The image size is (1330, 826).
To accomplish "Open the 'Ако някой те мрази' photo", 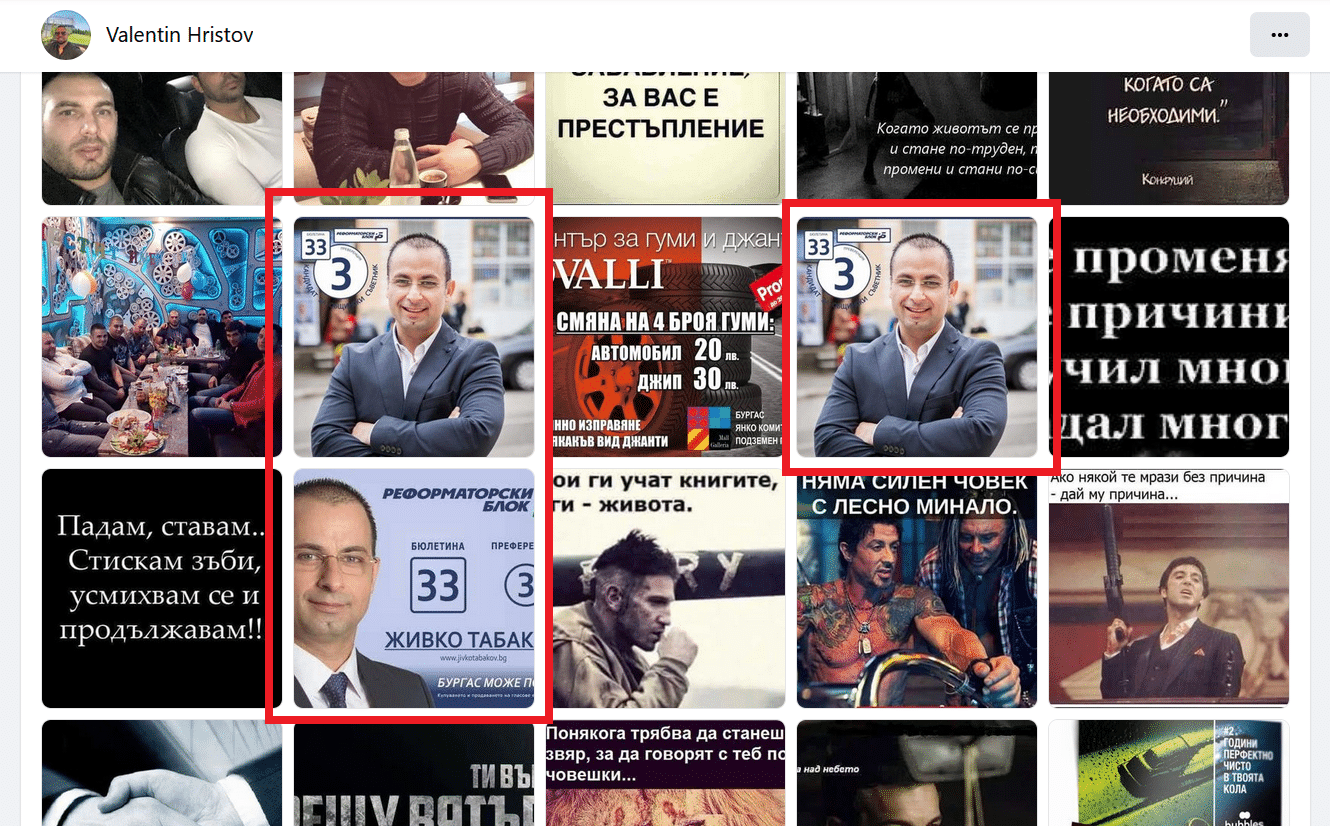I will click(1168, 588).
